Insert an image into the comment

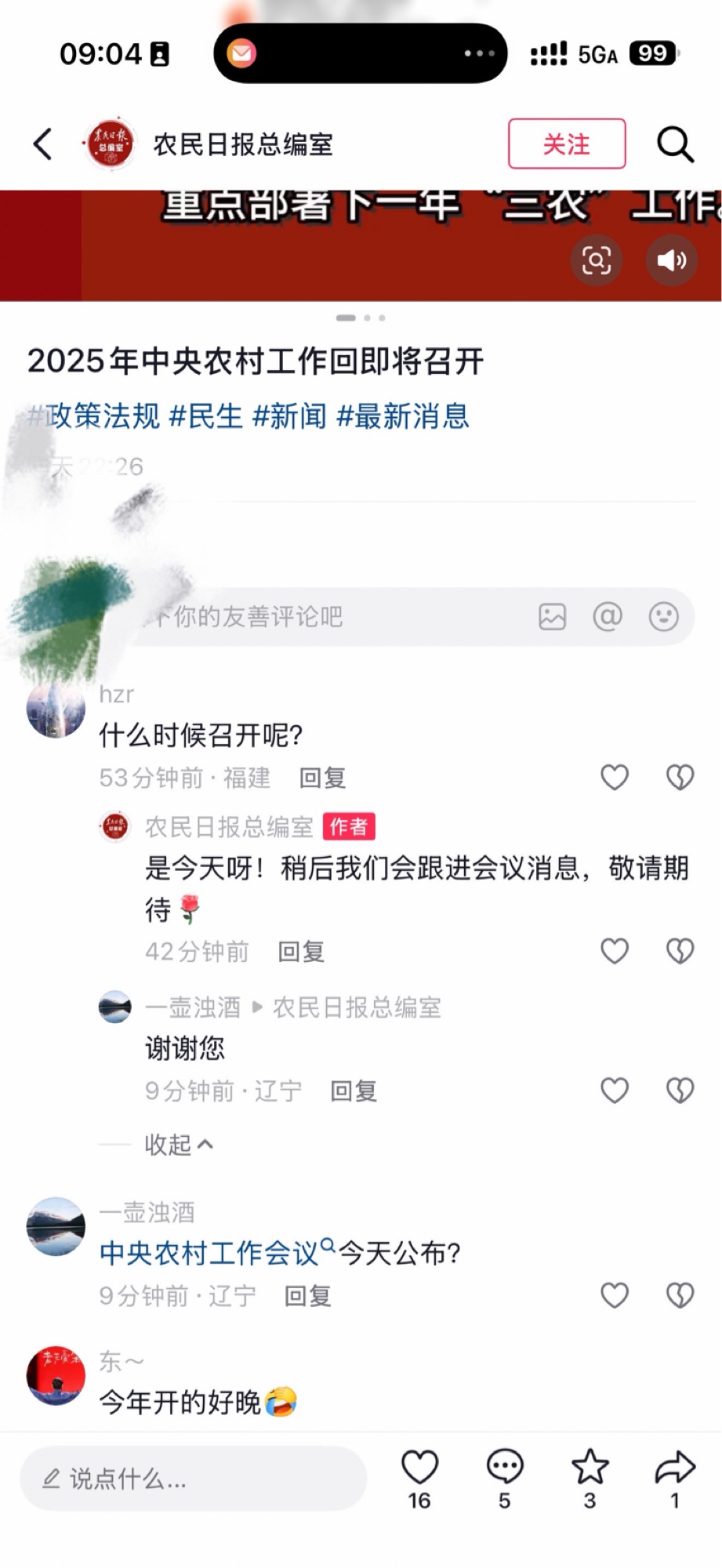552,617
